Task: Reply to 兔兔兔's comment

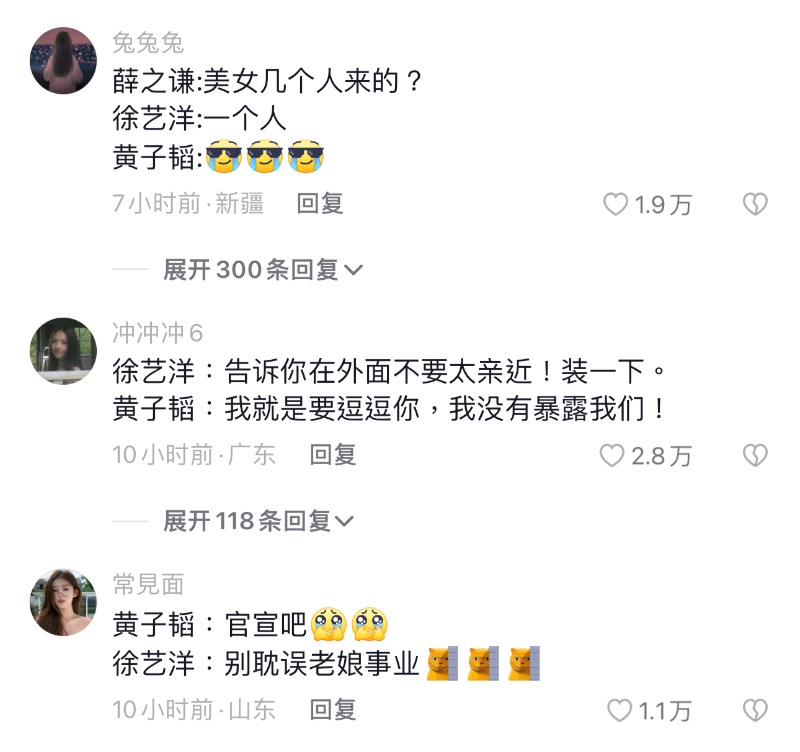Action: coord(320,204)
